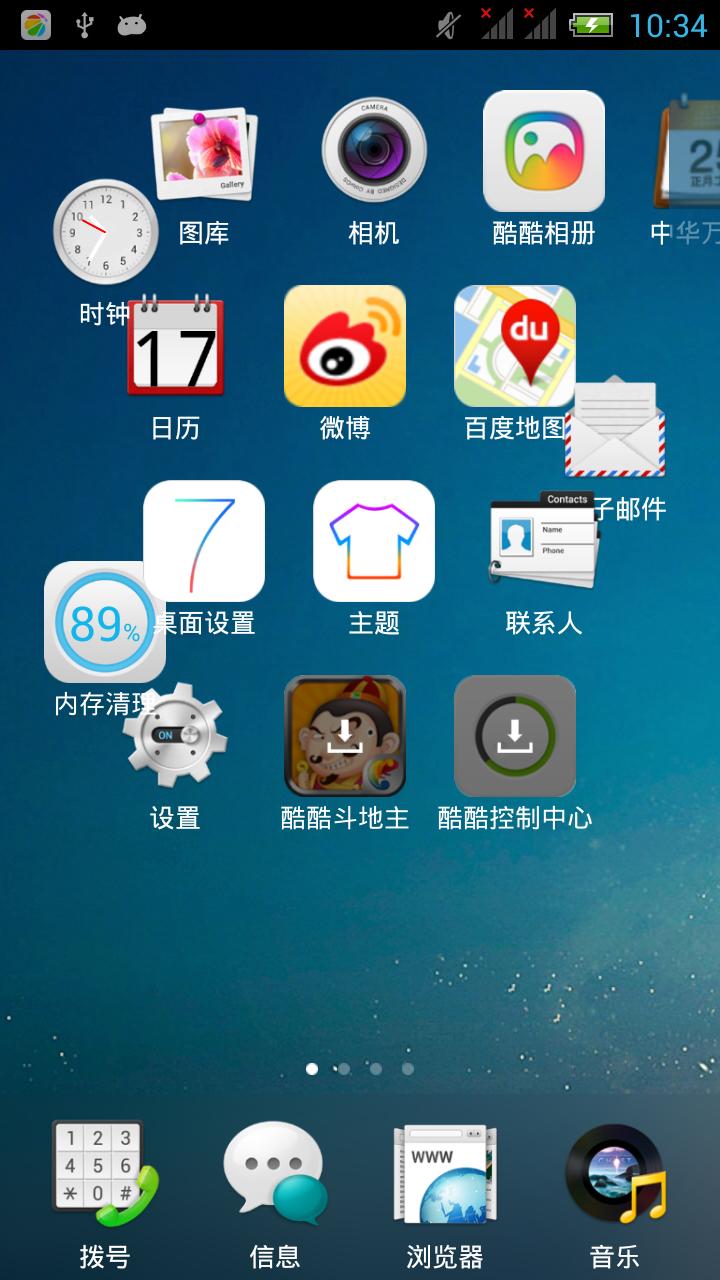Launch the 相机 camera app

pyautogui.click(x=374, y=152)
